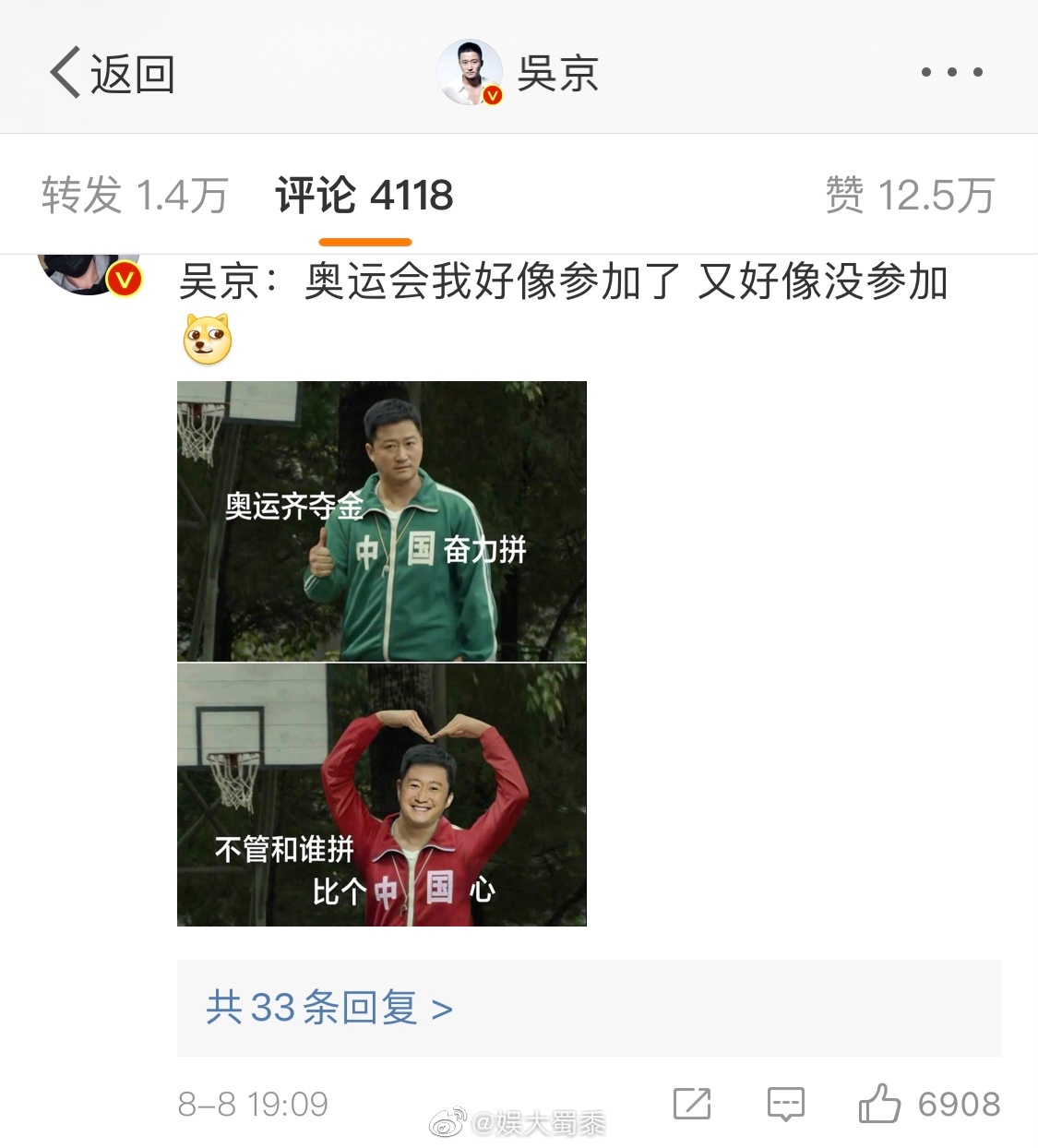Switch to the 评论 4118 tab
The width and height of the screenshot is (1038, 1148).
364,196
